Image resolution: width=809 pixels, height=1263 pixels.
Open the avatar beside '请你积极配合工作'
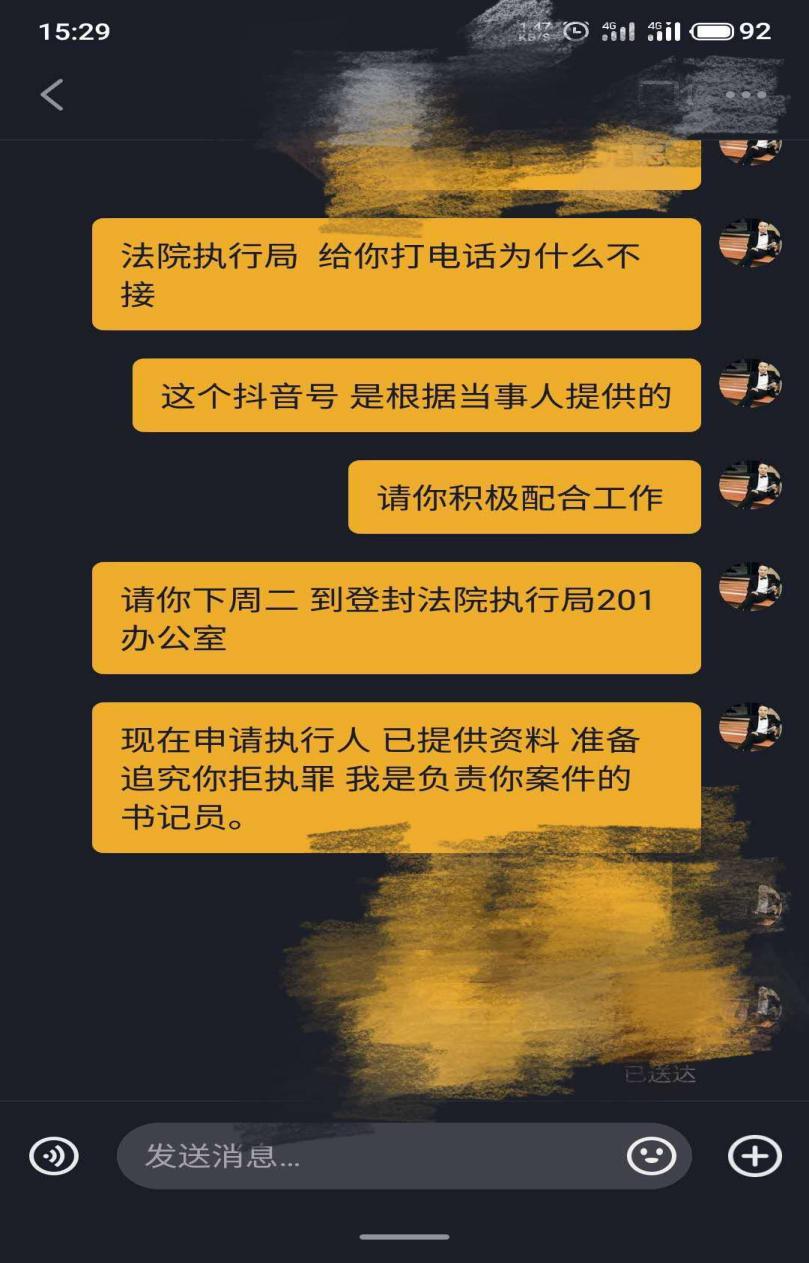(750, 485)
